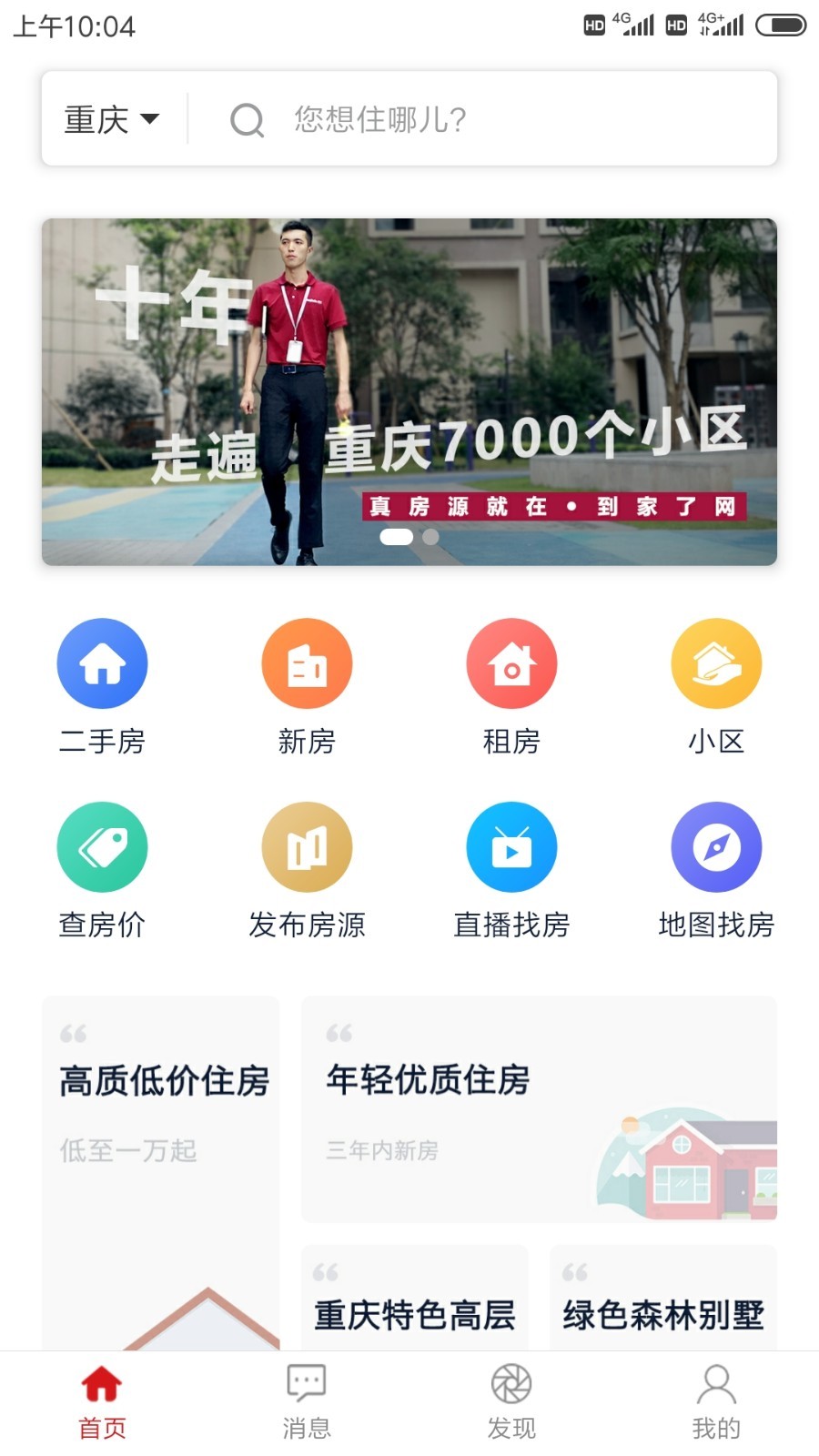Open the 我的 profile person icon
The height and width of the screenshot is (1456, 819).
(716, 1383)
